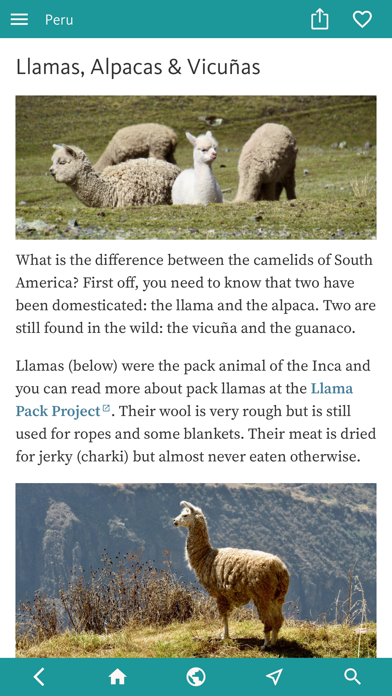Image resolution: width=392 pixels, height=696 pixels.
Task: Return to the home screen
Action: [x=118, y=677]
